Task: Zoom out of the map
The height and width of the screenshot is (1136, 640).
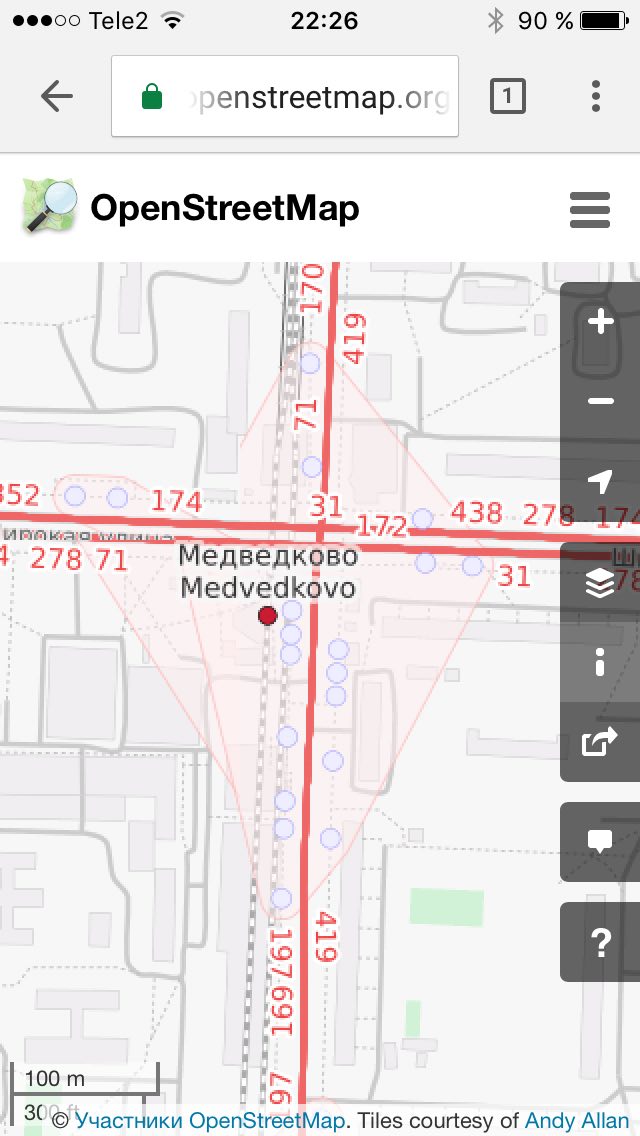Action: pyautogui.click(x=600, y=401)
